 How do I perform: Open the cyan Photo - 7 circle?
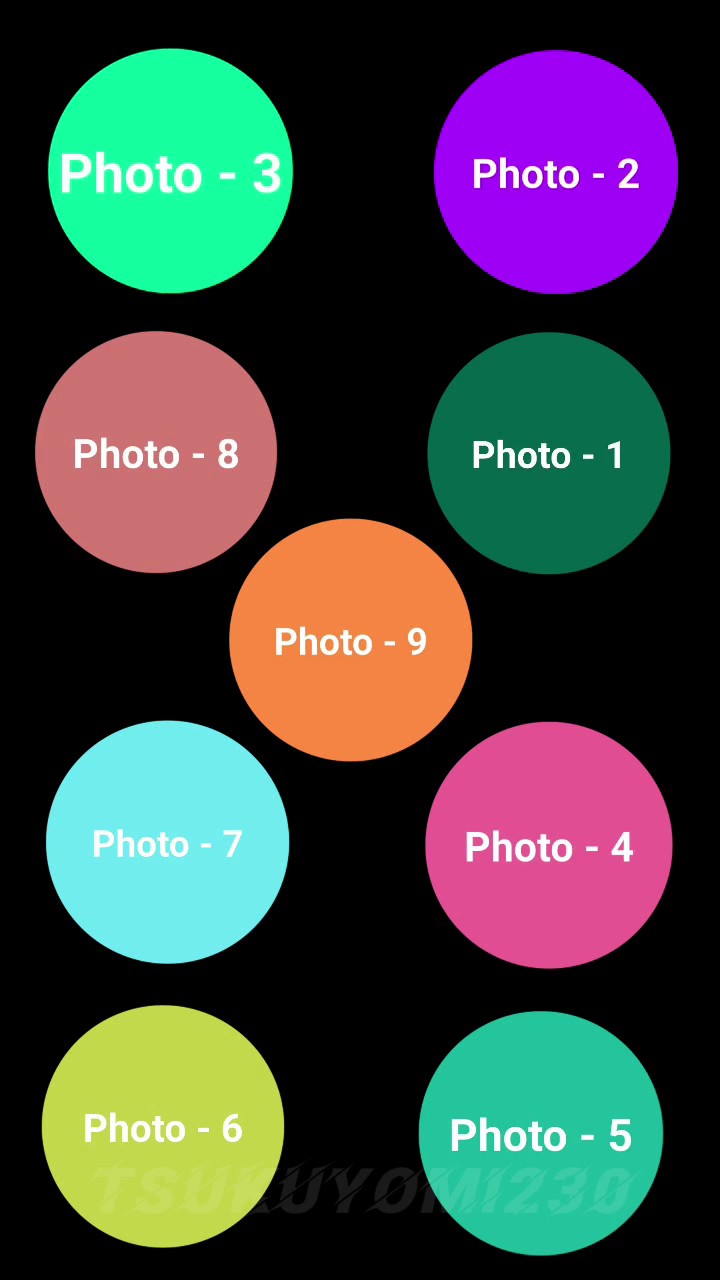click(168, 842)
